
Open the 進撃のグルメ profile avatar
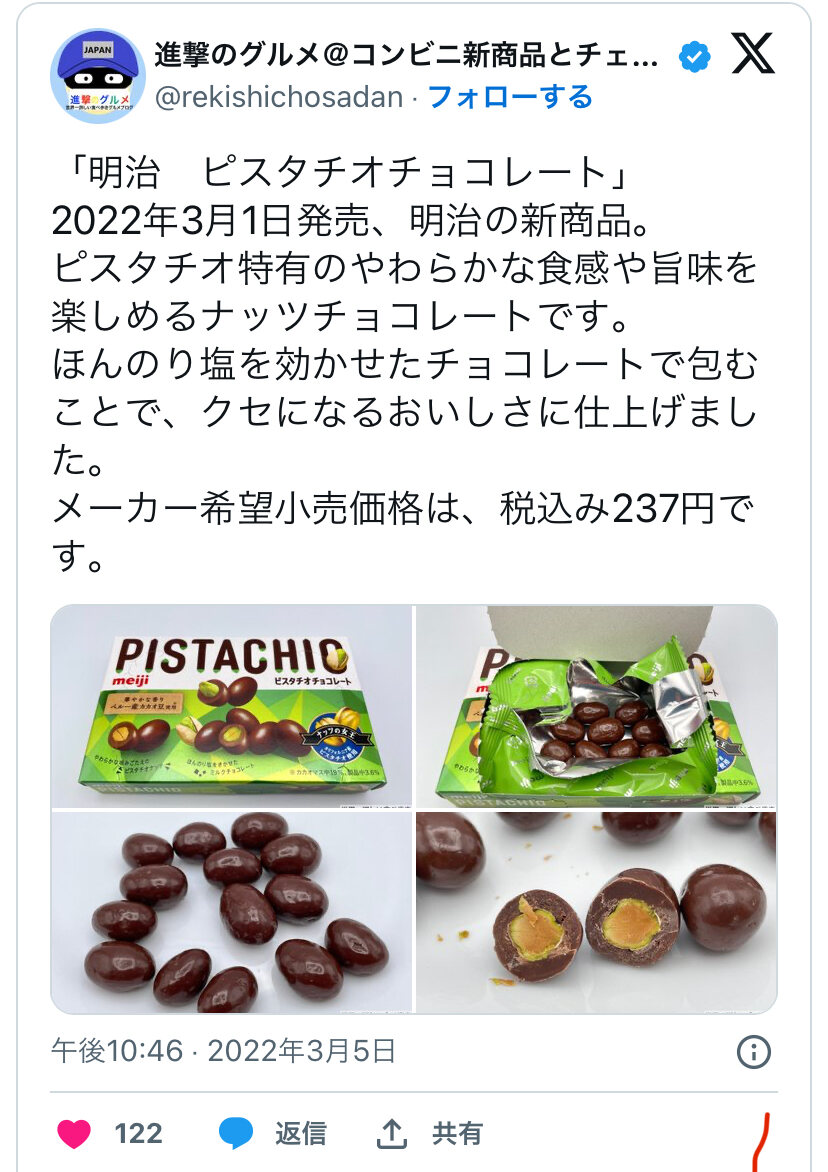[x=97, y=76]
